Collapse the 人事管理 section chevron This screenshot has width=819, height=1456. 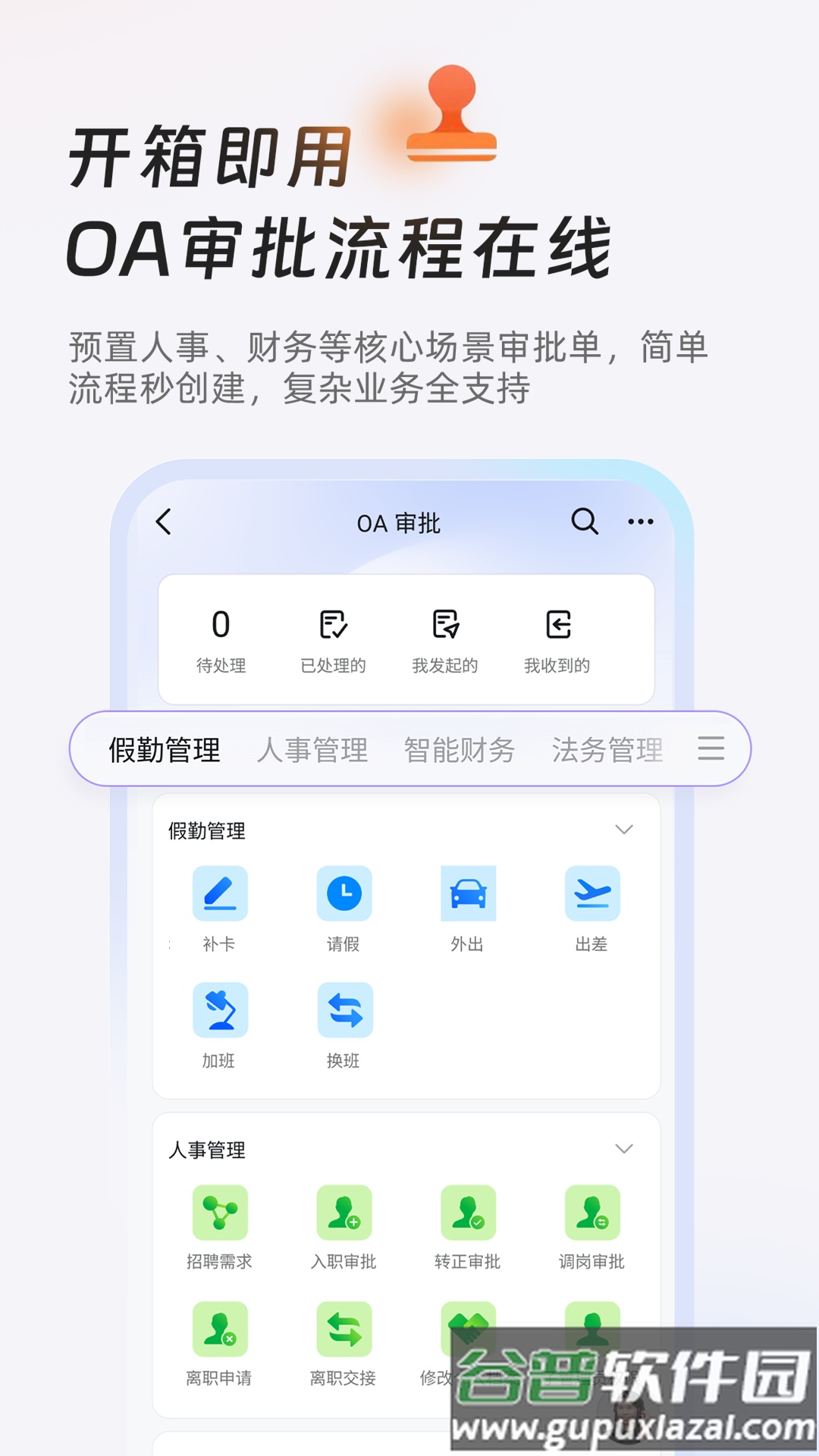(x=624, y=1149)
